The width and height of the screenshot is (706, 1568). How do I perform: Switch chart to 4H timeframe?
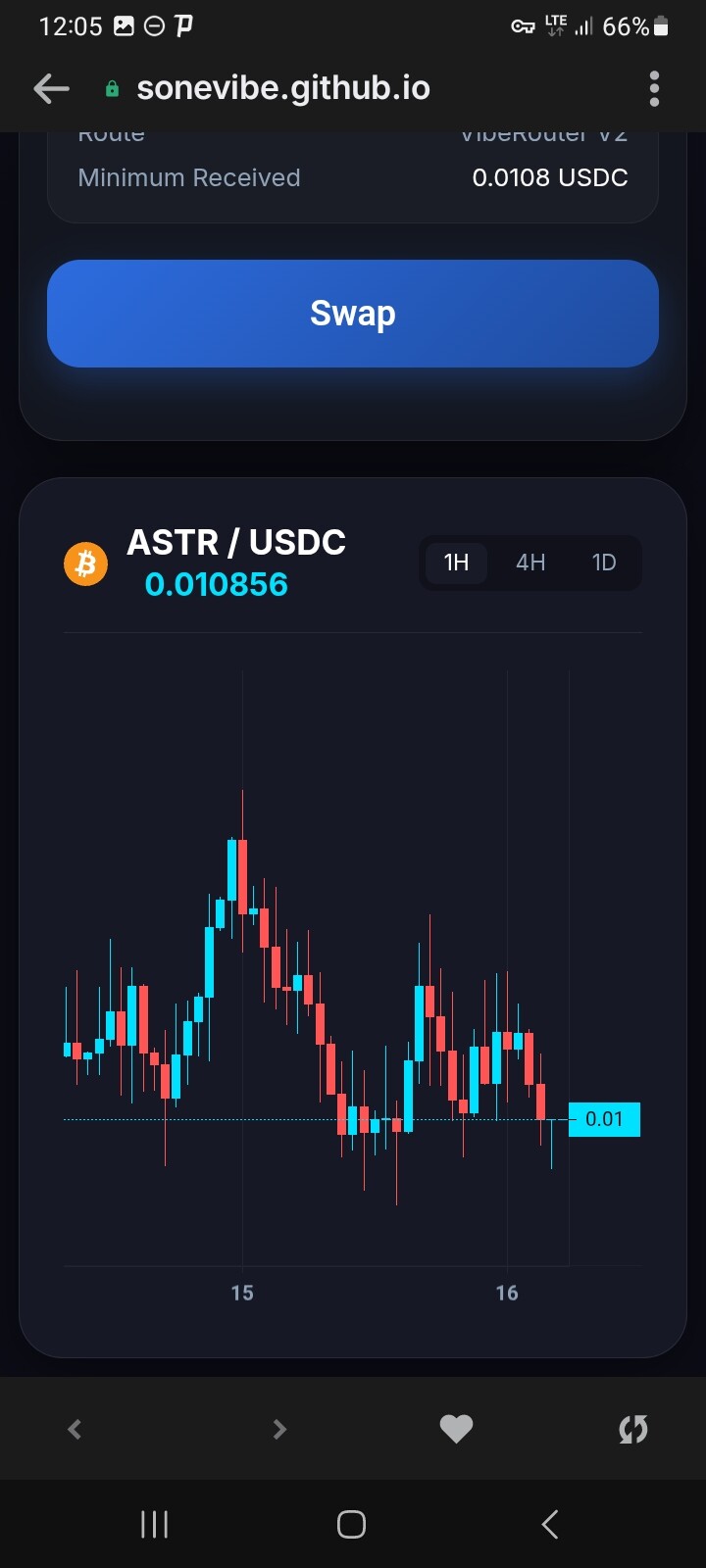[530, 563]
